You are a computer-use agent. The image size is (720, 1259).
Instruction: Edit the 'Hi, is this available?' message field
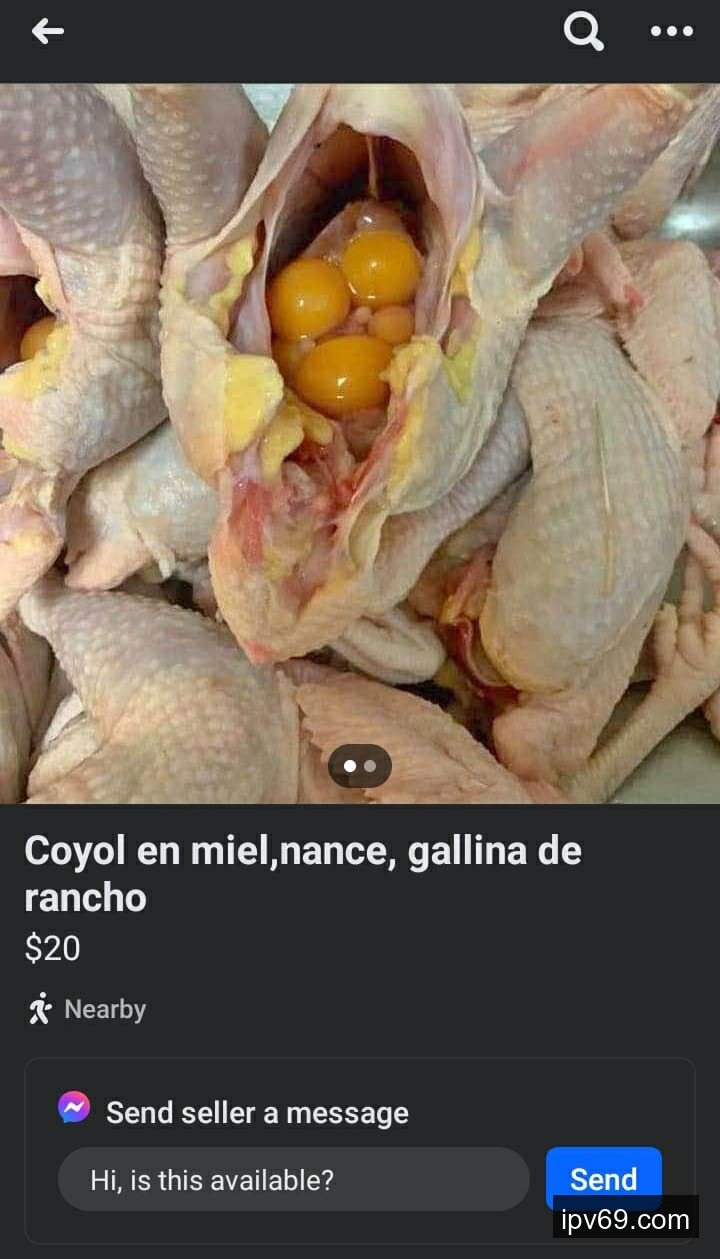293,1180
